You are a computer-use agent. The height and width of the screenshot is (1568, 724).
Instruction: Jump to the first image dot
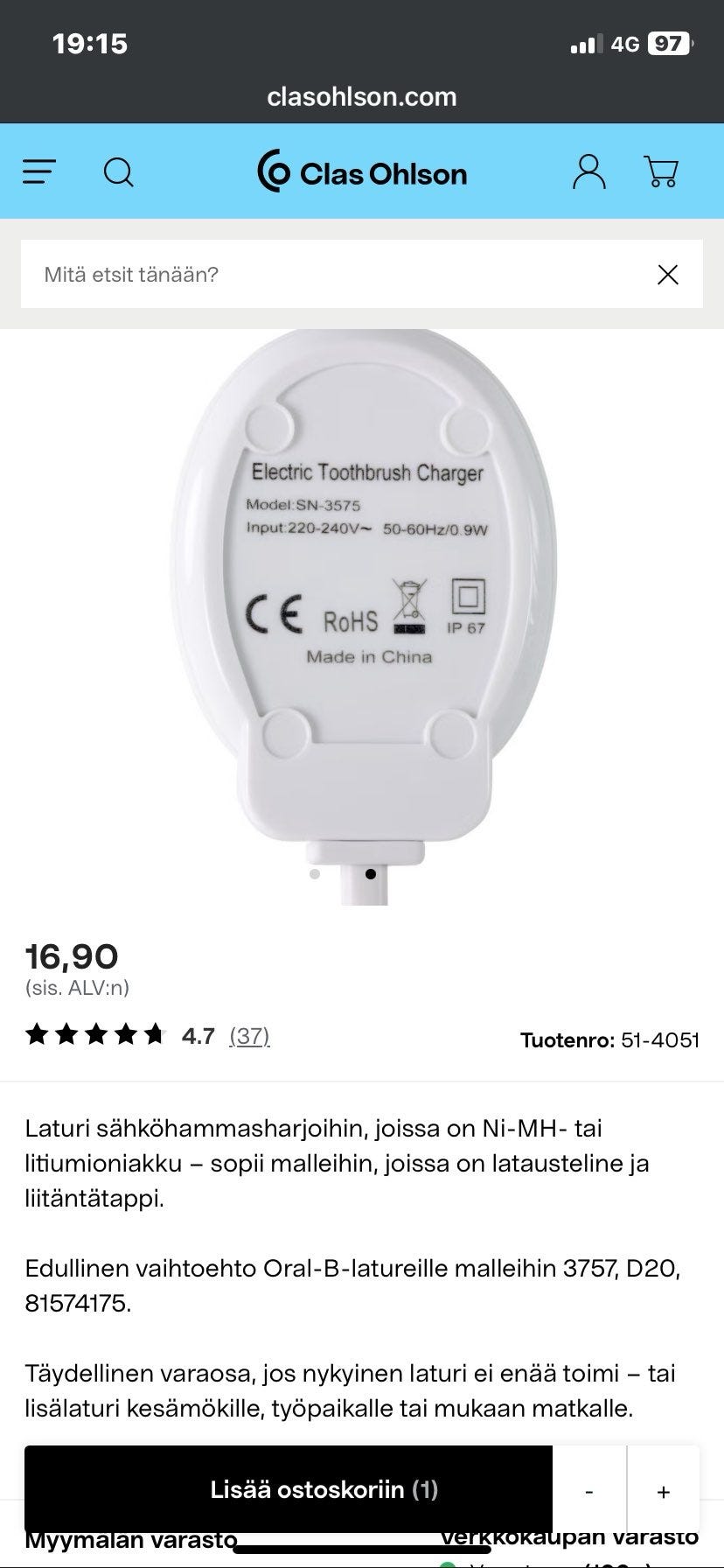[315, 873]
